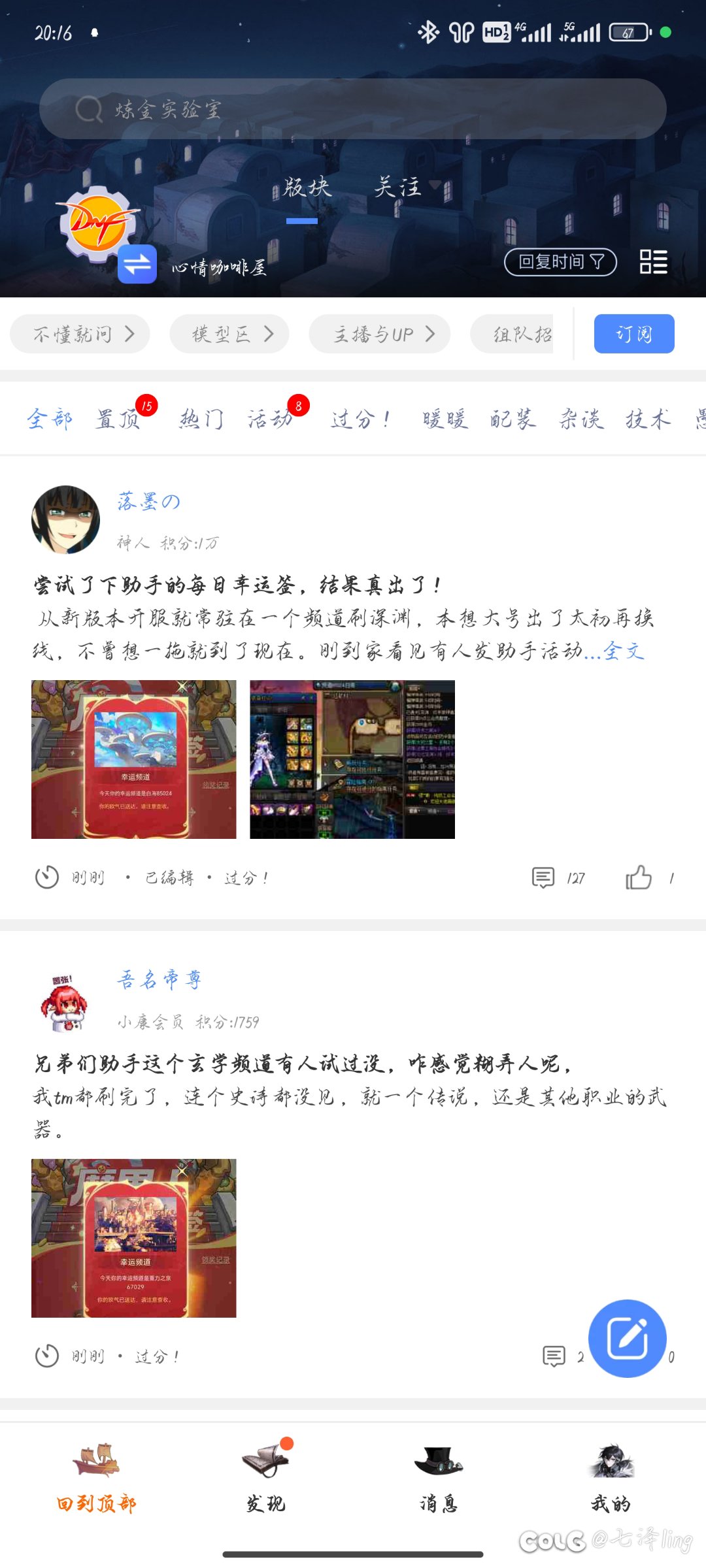Expand 全文 on 落墨の's post
The image size is (706, 1568).
click(624, 651)
